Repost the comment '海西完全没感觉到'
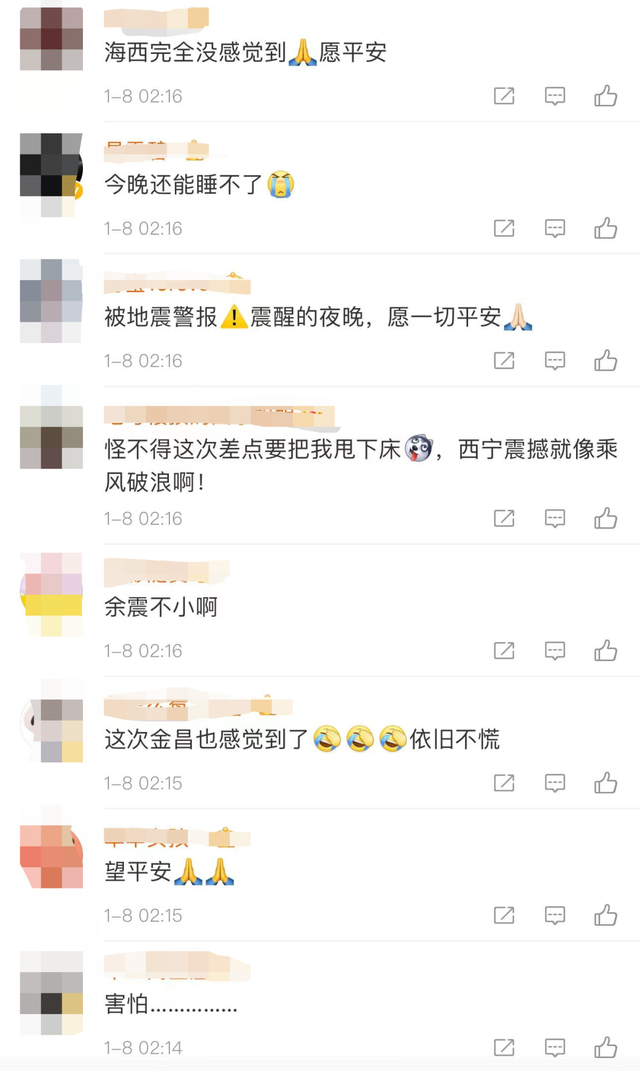Image resolution: width=640 pixels, height=1071 pixels. point(505,96)
